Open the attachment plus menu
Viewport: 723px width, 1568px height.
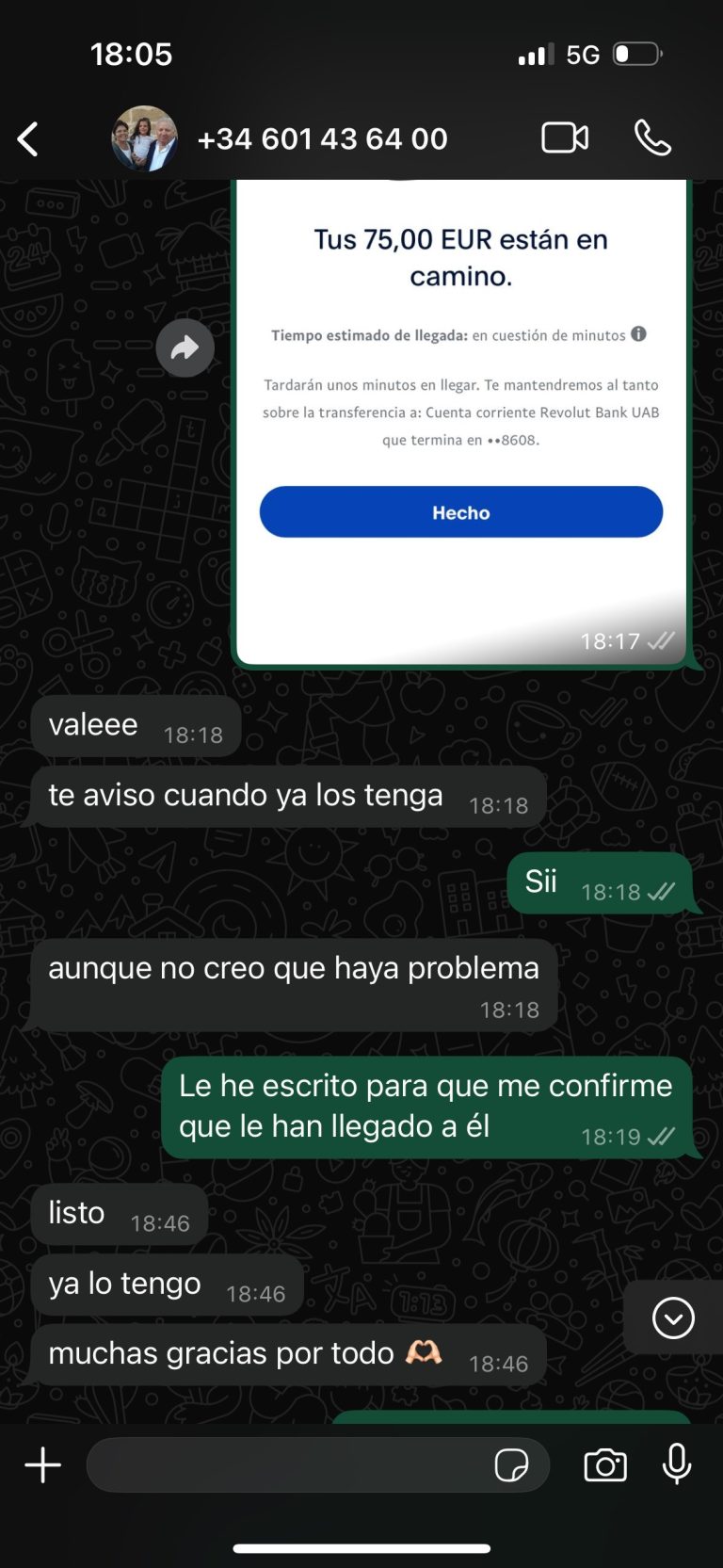42,1465
